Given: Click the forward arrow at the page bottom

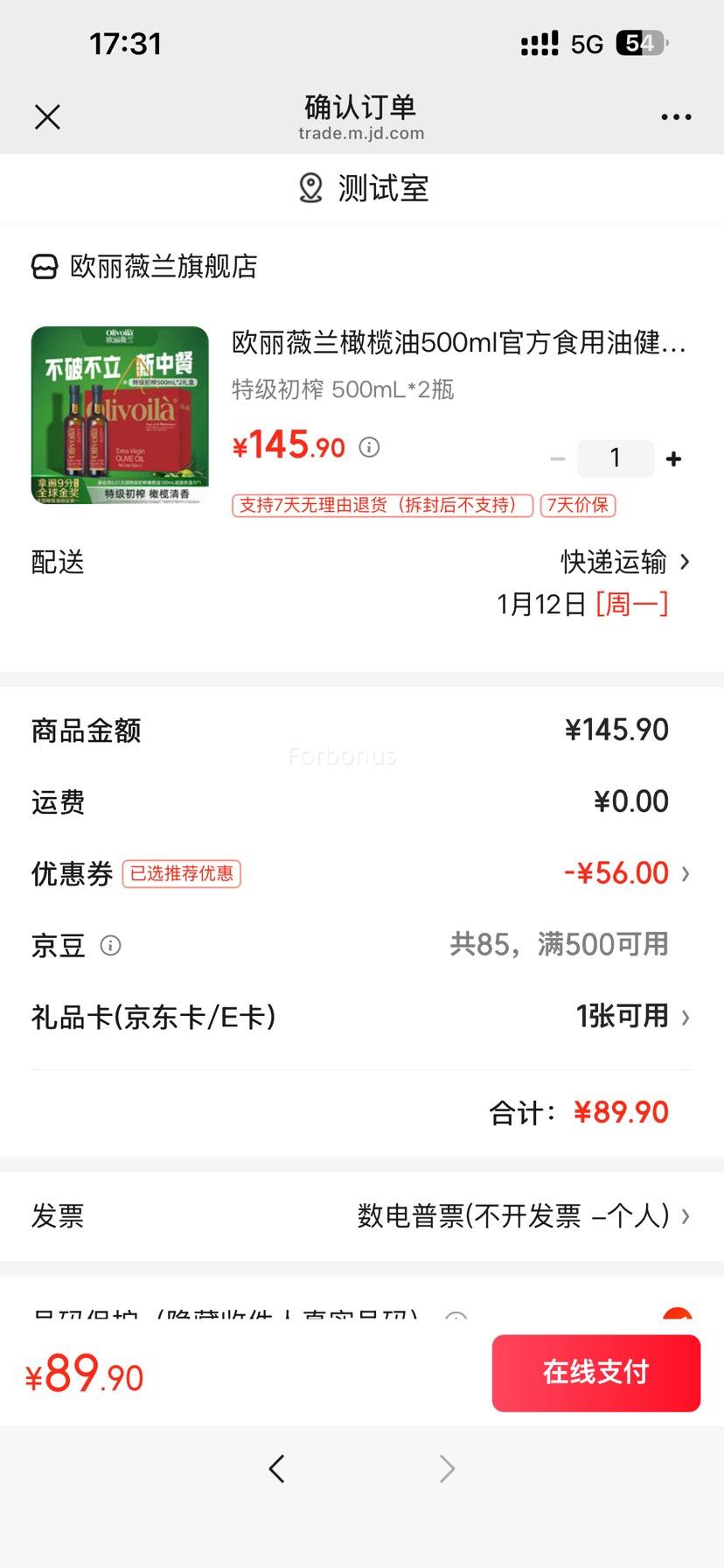Looking at the screenshot, I should tap(447, 1468).
